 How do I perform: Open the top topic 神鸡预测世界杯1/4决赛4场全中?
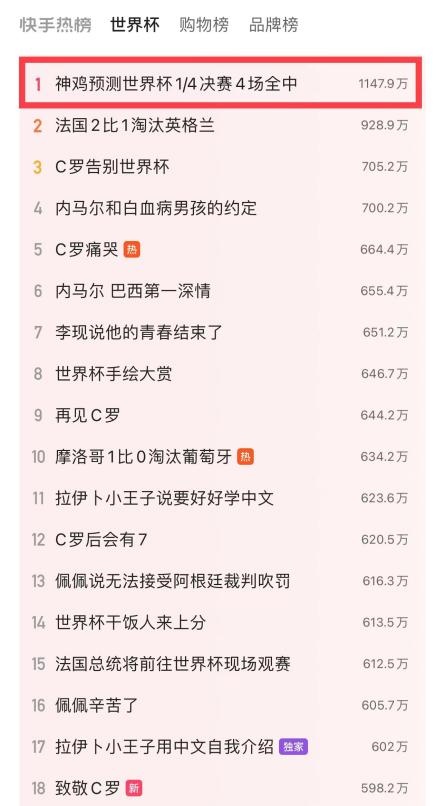tap(220, 83)
